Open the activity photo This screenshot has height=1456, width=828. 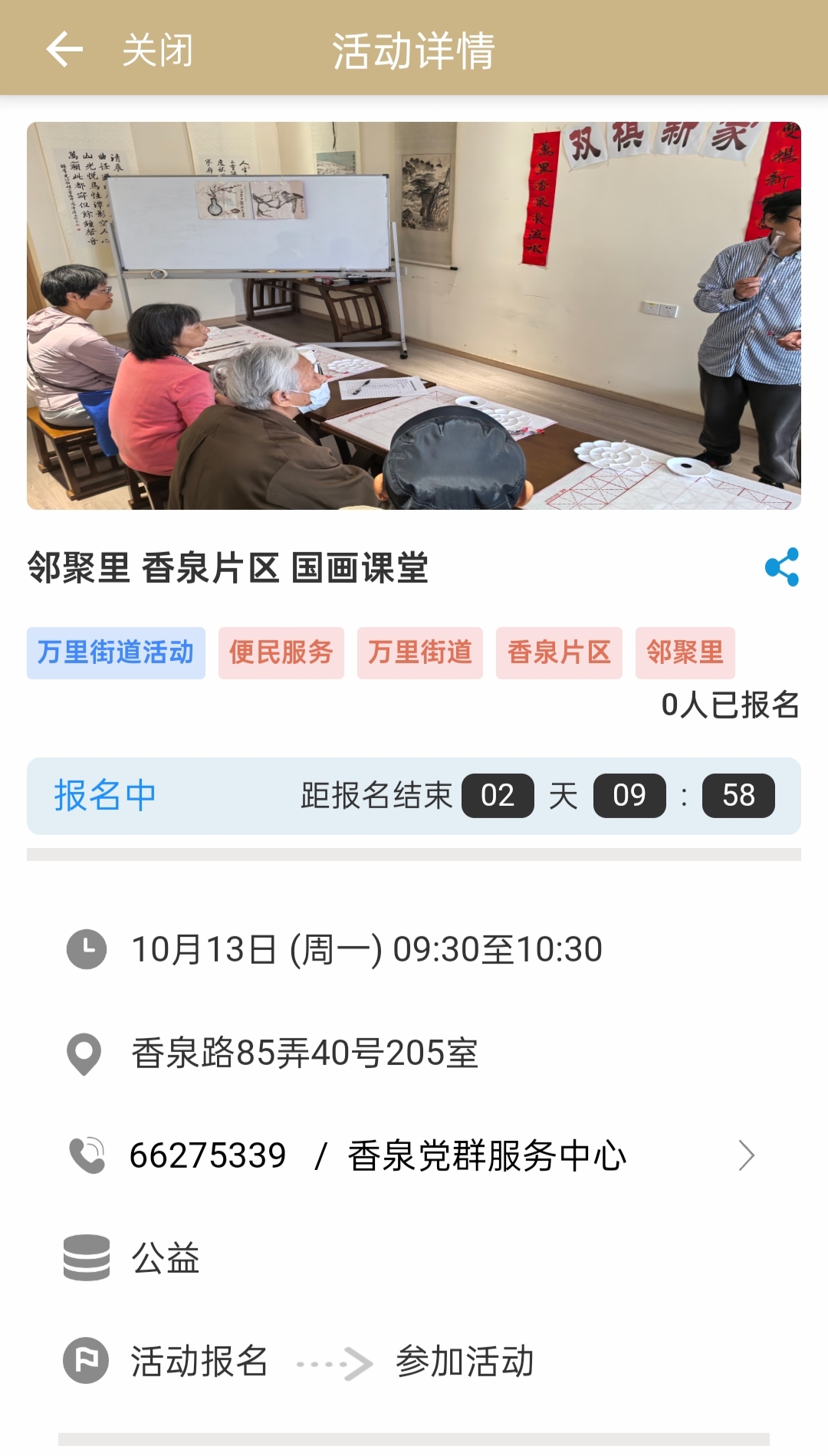tap(414, 316)
